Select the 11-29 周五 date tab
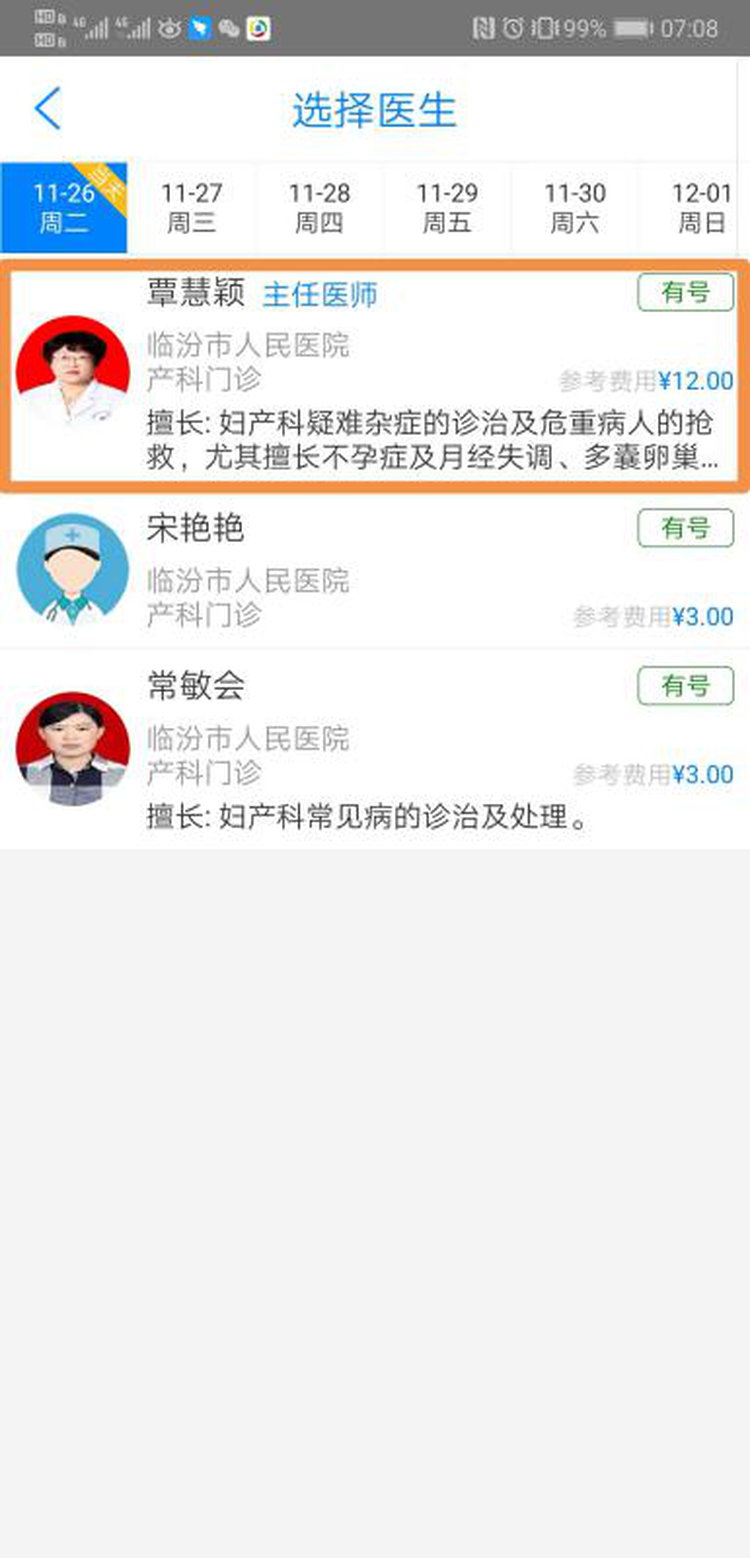This screenshot has width=750, height=1558. (x=446, y=208)
